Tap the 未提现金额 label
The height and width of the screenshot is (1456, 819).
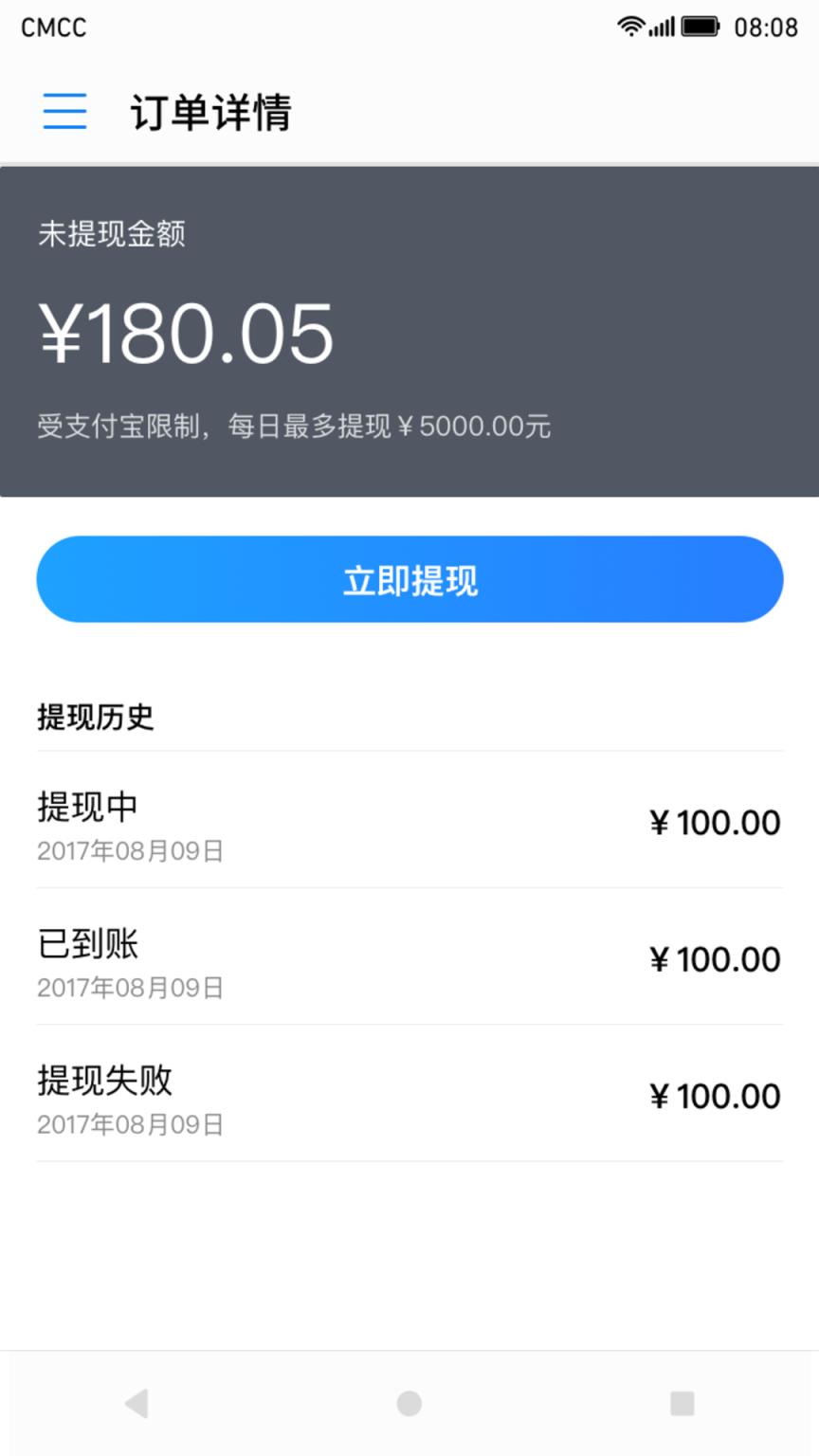pyautogui.click(x=111, y=235)
